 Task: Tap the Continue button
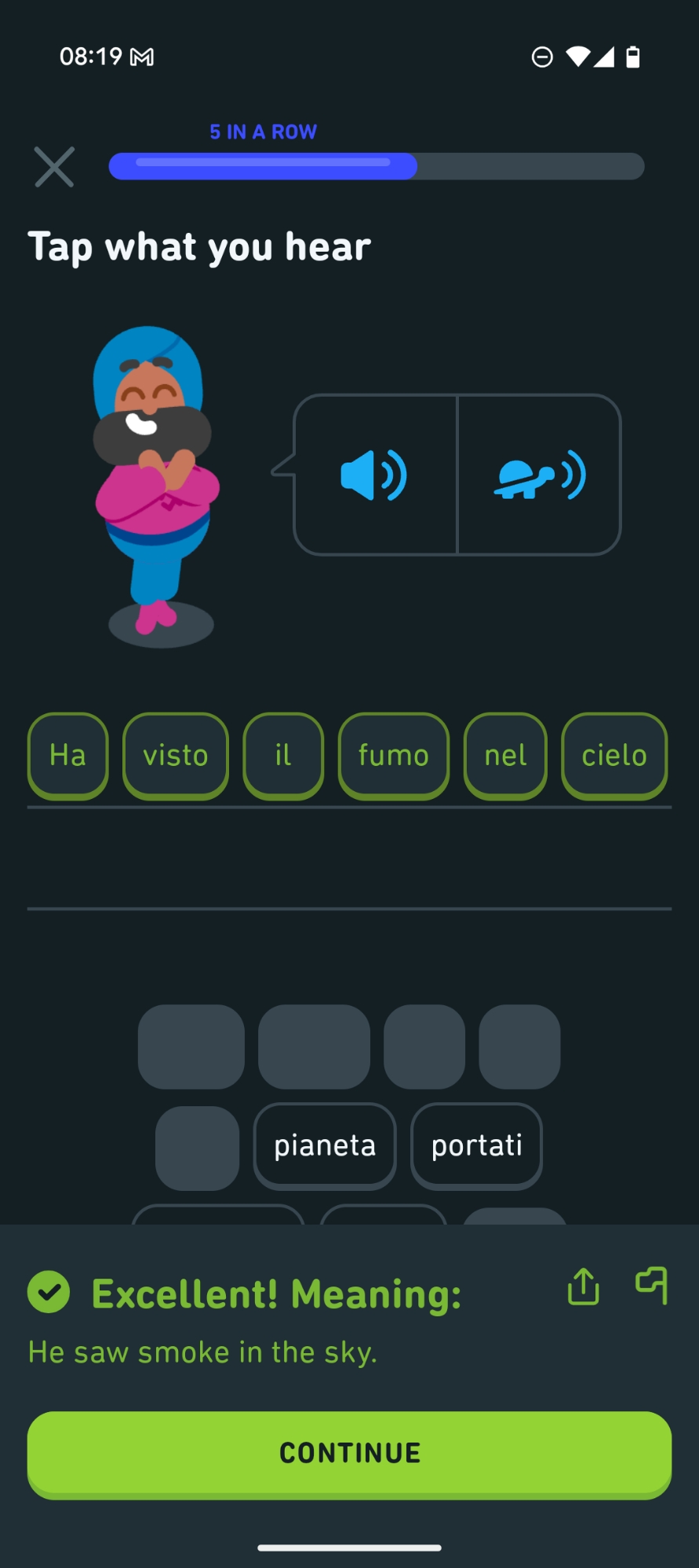tap(349, 1453)
